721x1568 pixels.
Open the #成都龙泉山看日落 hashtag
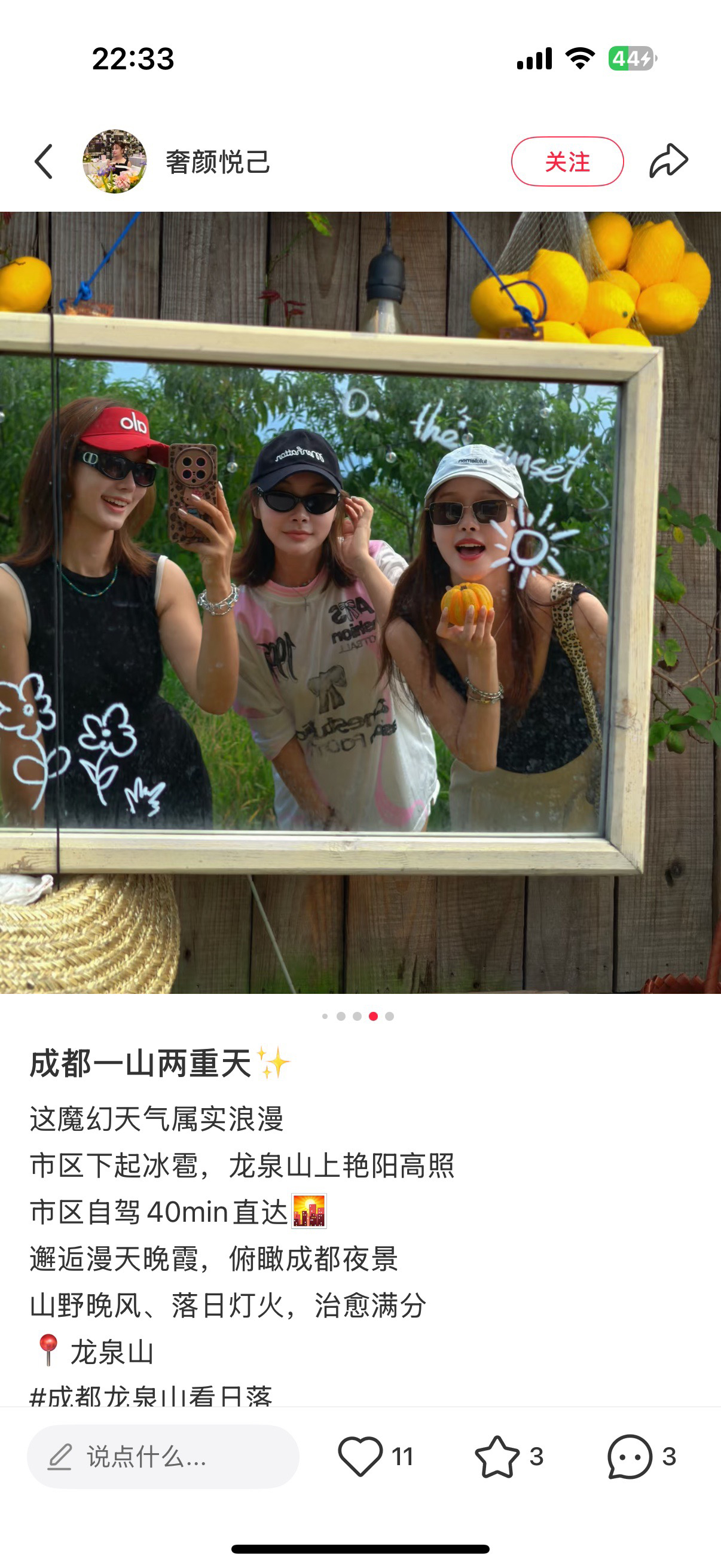[x=151, y=1395]
